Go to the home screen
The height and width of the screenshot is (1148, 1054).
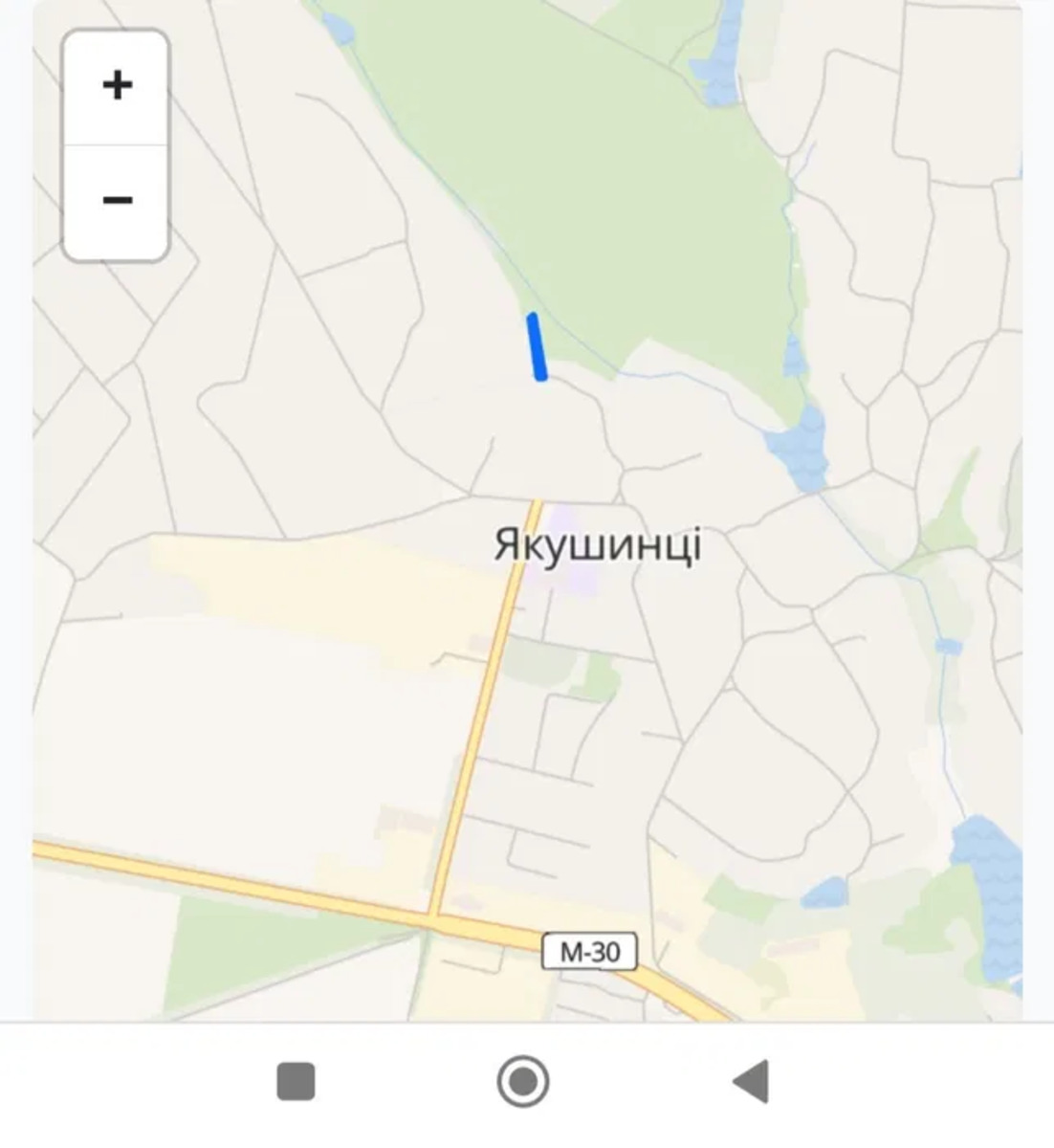pos(523,1082)
